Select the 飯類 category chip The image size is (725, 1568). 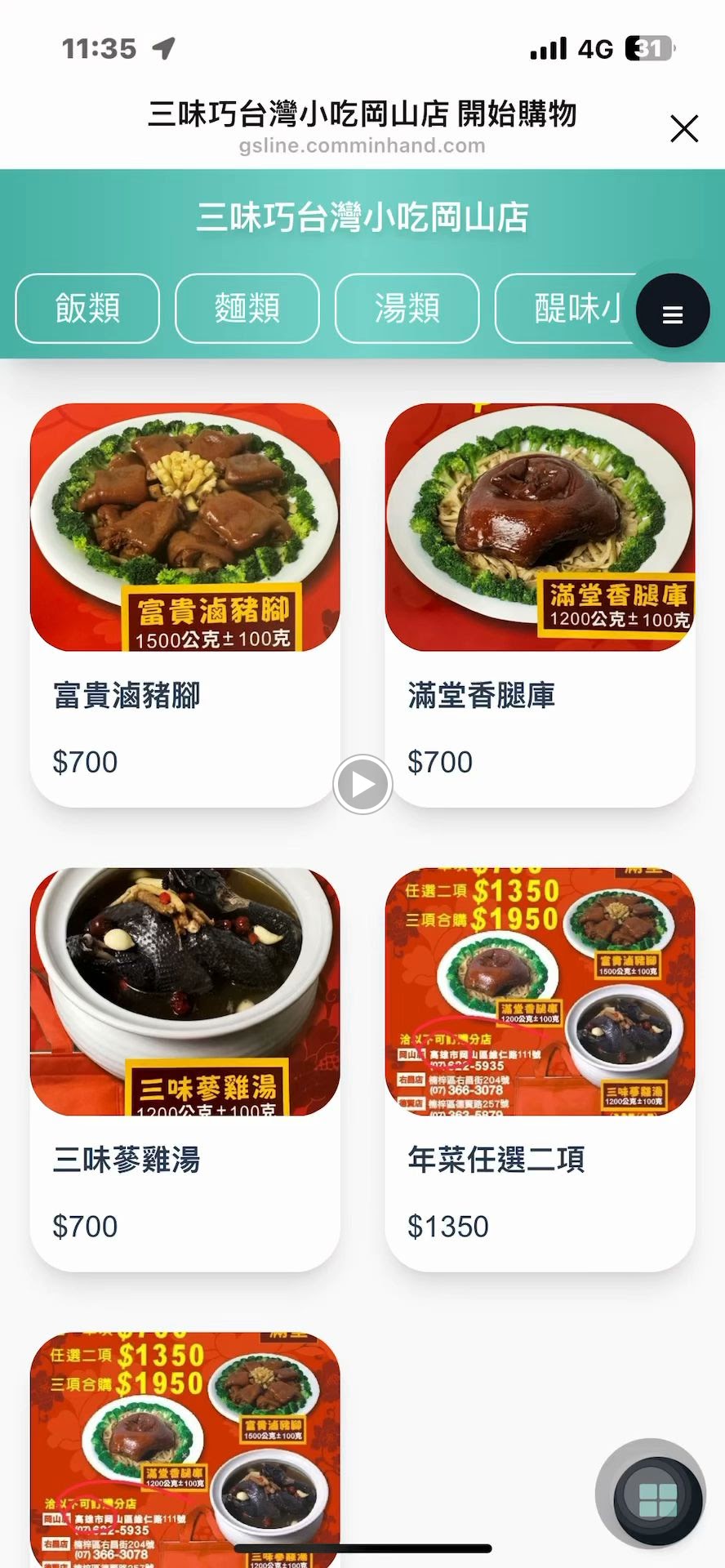[87, 309]
